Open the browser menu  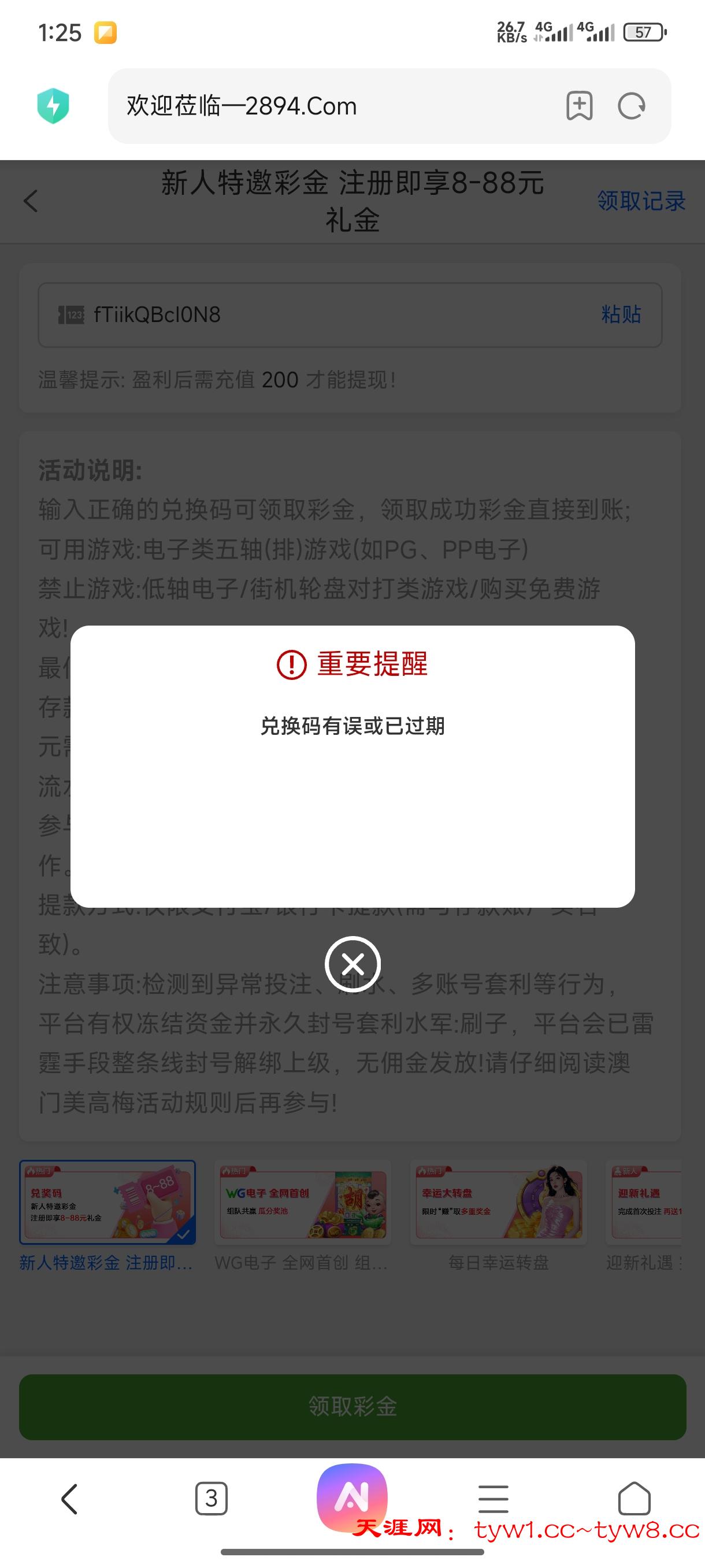point(493,1499)
